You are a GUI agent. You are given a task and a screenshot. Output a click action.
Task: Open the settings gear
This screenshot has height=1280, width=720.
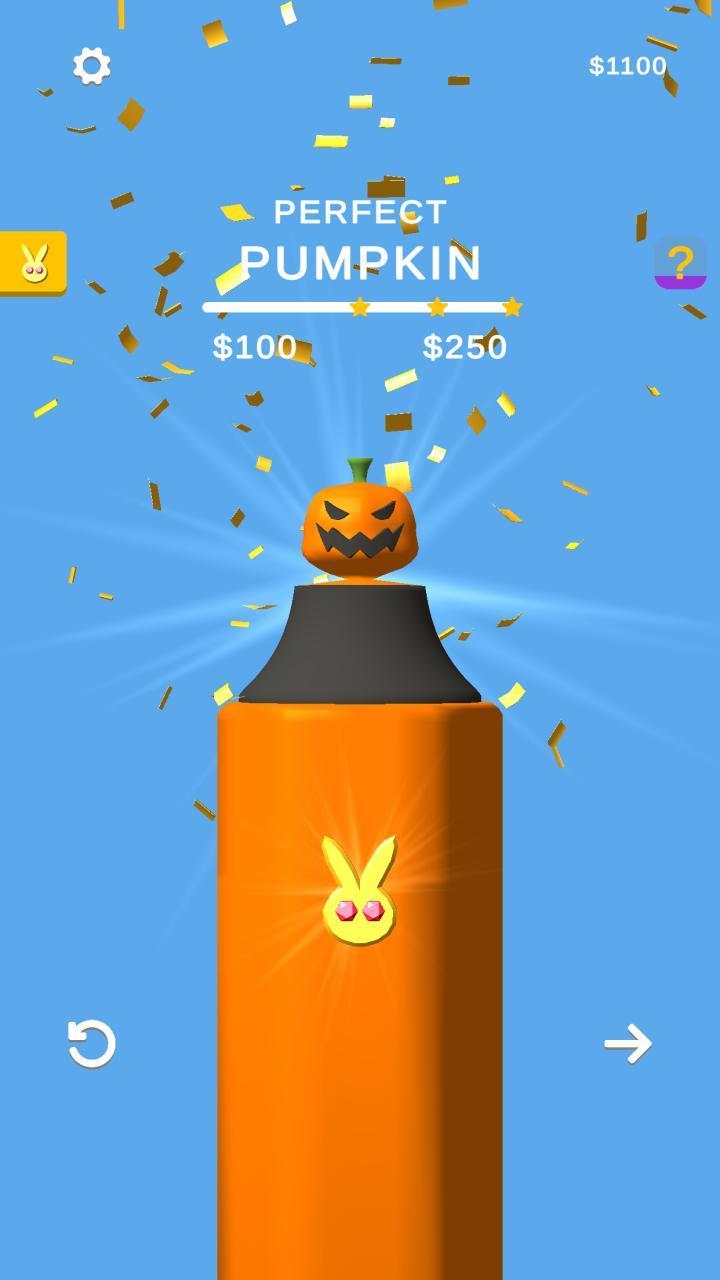click(92, 66)
